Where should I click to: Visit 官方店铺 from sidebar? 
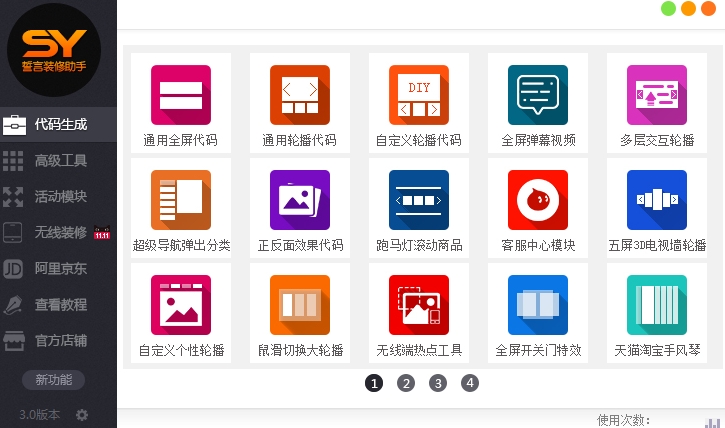coord(58,341)
